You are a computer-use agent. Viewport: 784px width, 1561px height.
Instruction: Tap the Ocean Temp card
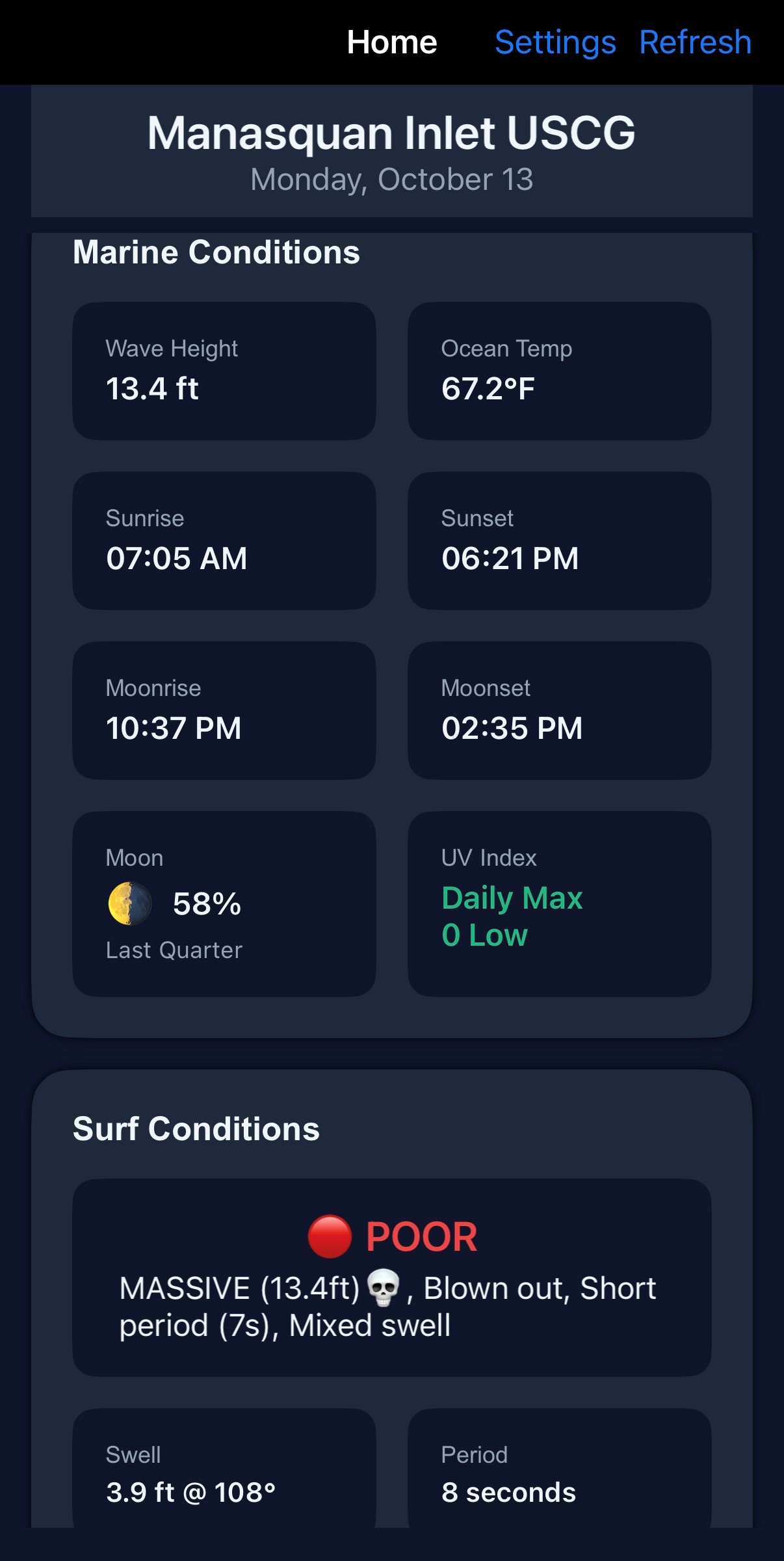[x=559, y=371]
